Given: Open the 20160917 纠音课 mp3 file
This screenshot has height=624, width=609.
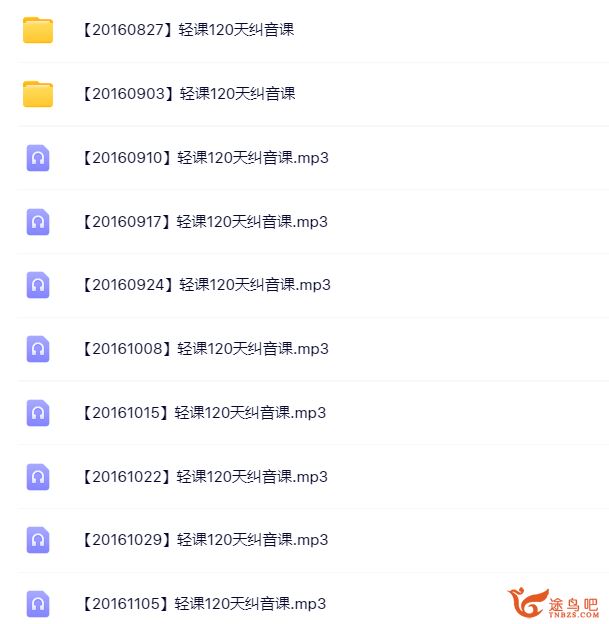Looking at the screenshot, I should click(203, 221).
